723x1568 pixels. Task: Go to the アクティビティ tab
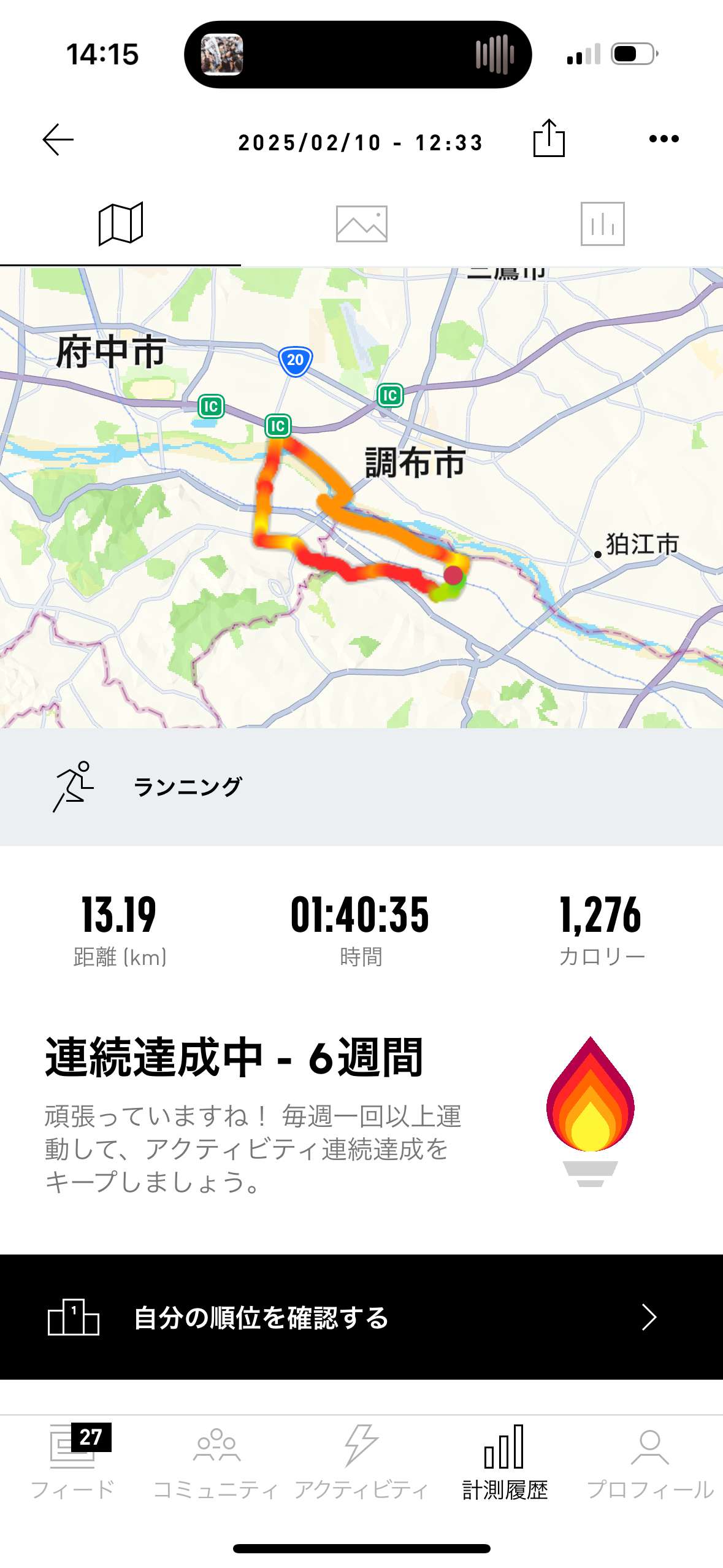(x=361, y=1461)
